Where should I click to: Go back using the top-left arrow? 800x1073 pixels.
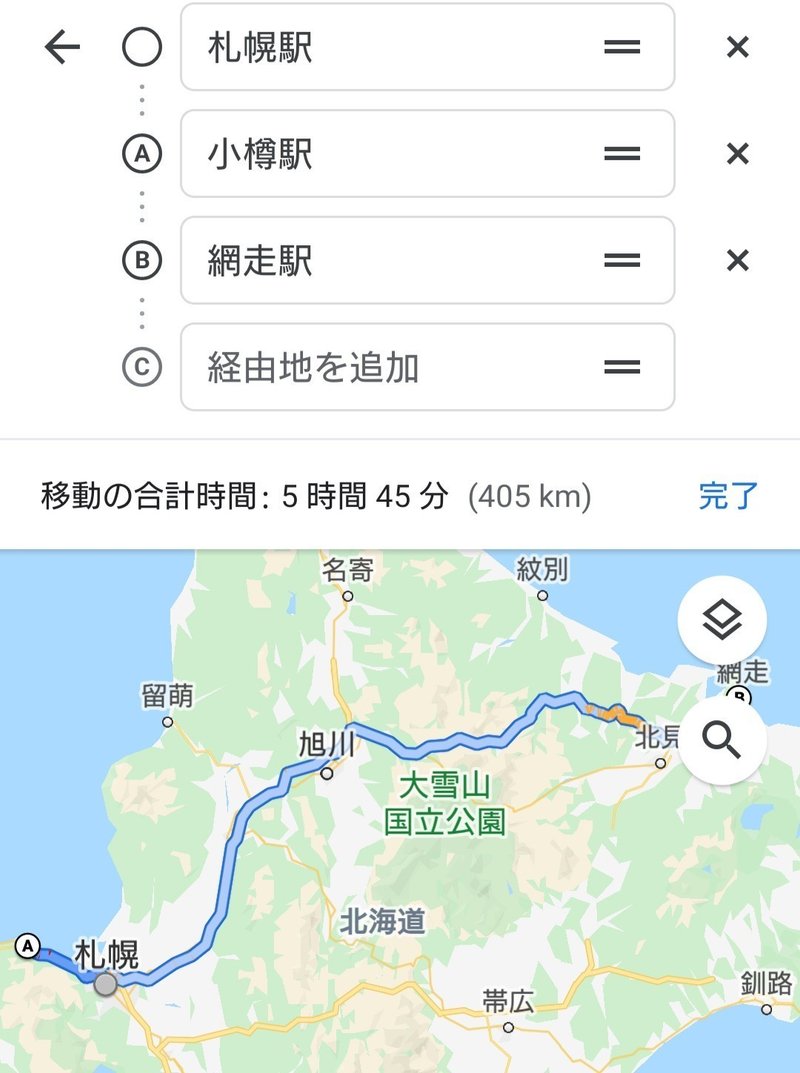[x=62, y=47]
